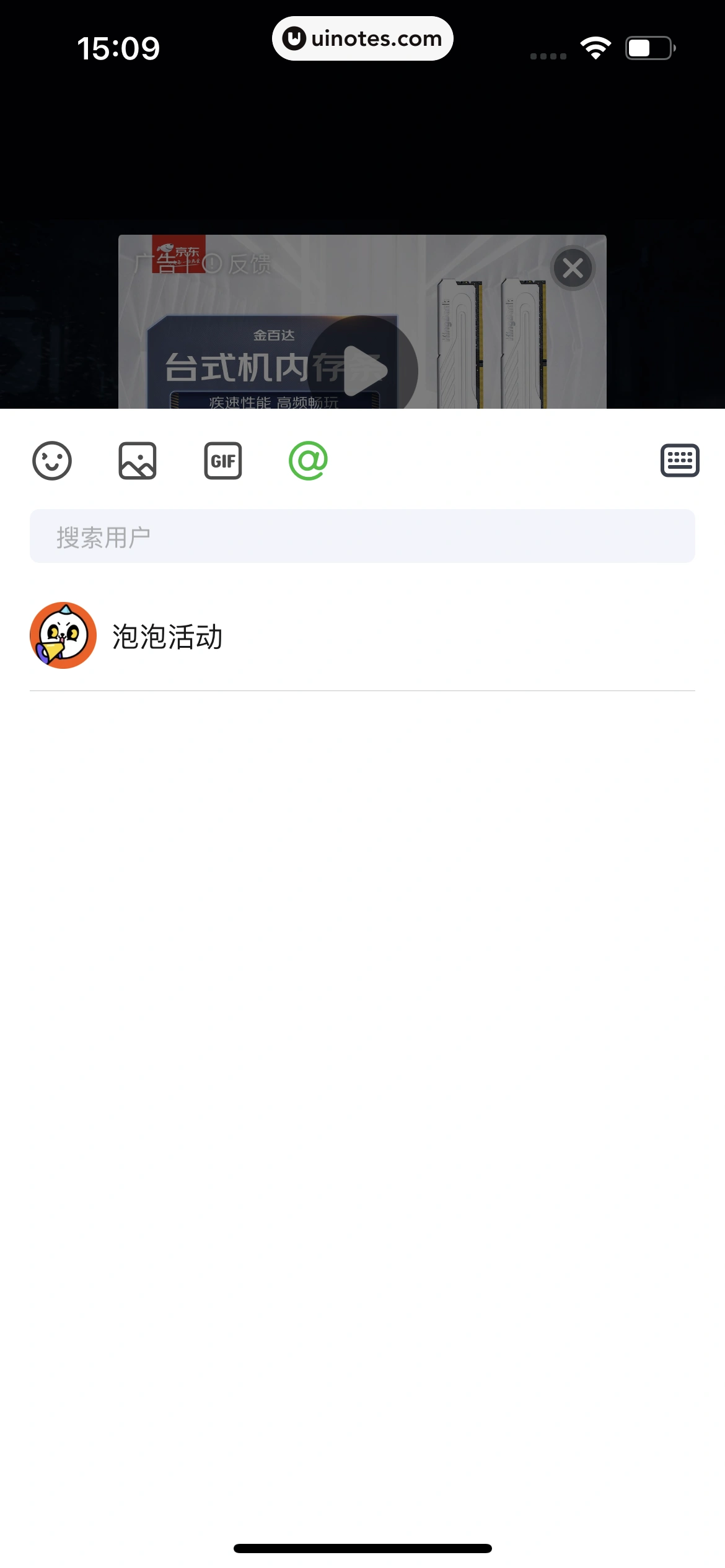Screen dimensions: 725x1568
Task: Select the image attachment icon
Action: click(x=137, y=460)
